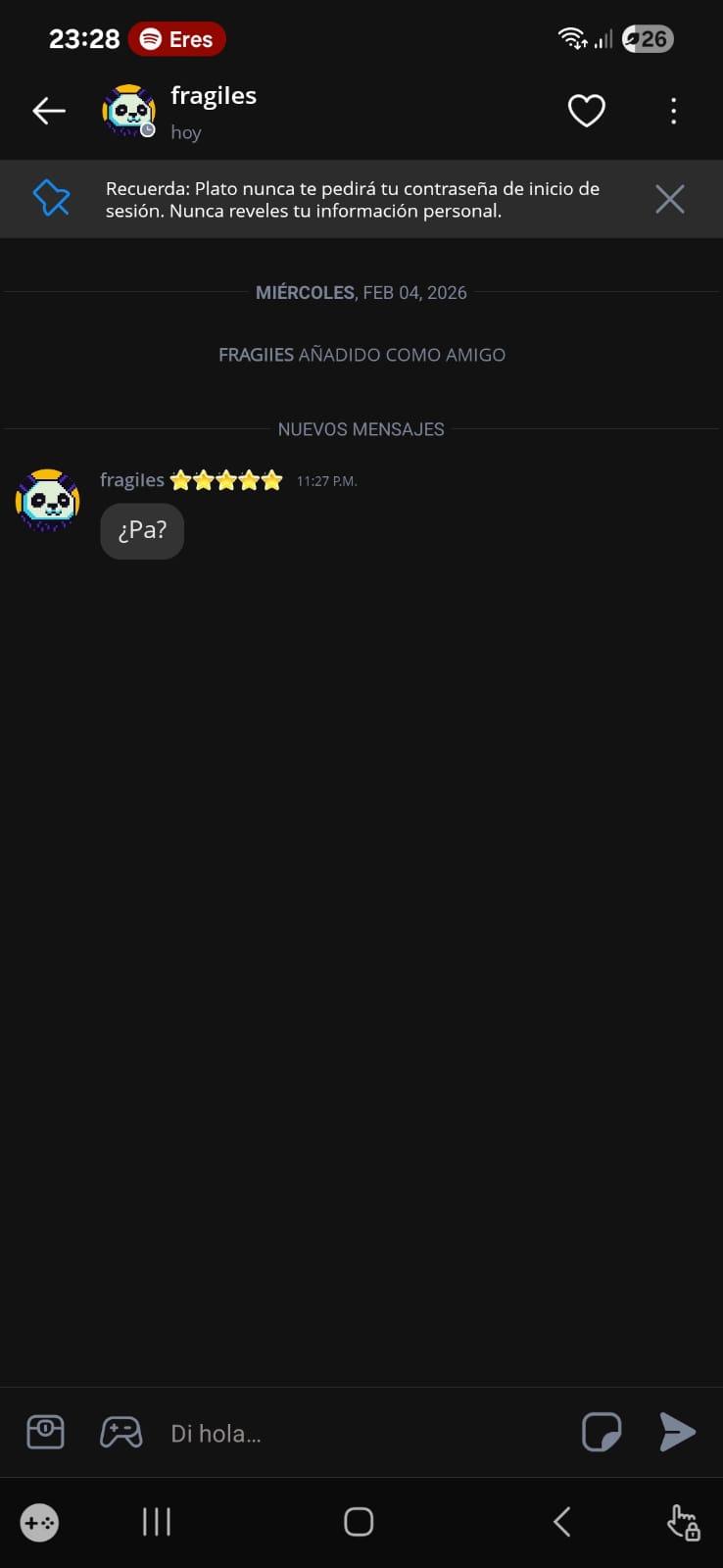Screen dimensions: 723x1568
Task: Favorite fragiles with the heart icon
Action: [x=587, y=111]
